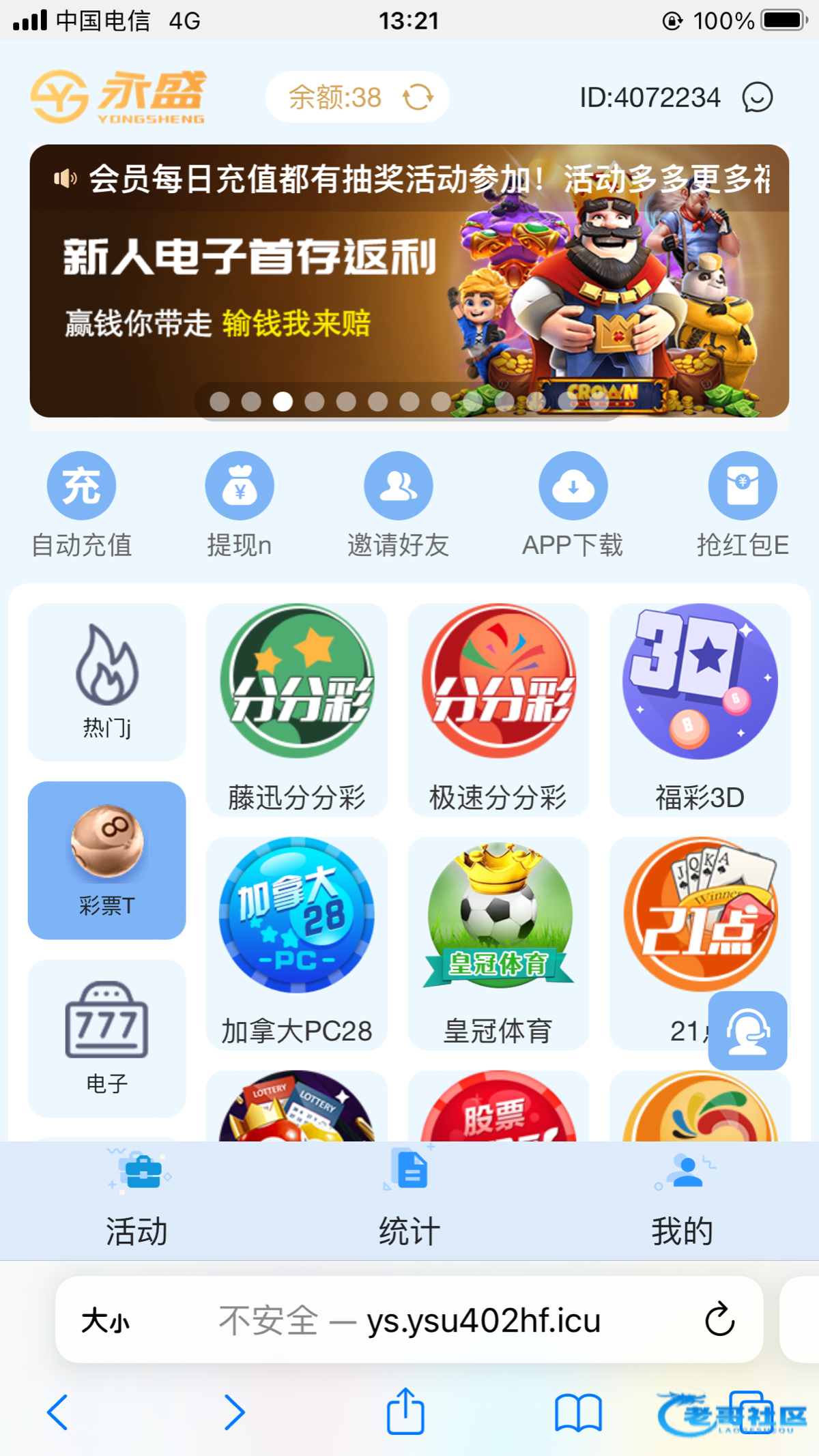Open 自动充值 auto recharge
The image size is (819, 1456).
81,486
